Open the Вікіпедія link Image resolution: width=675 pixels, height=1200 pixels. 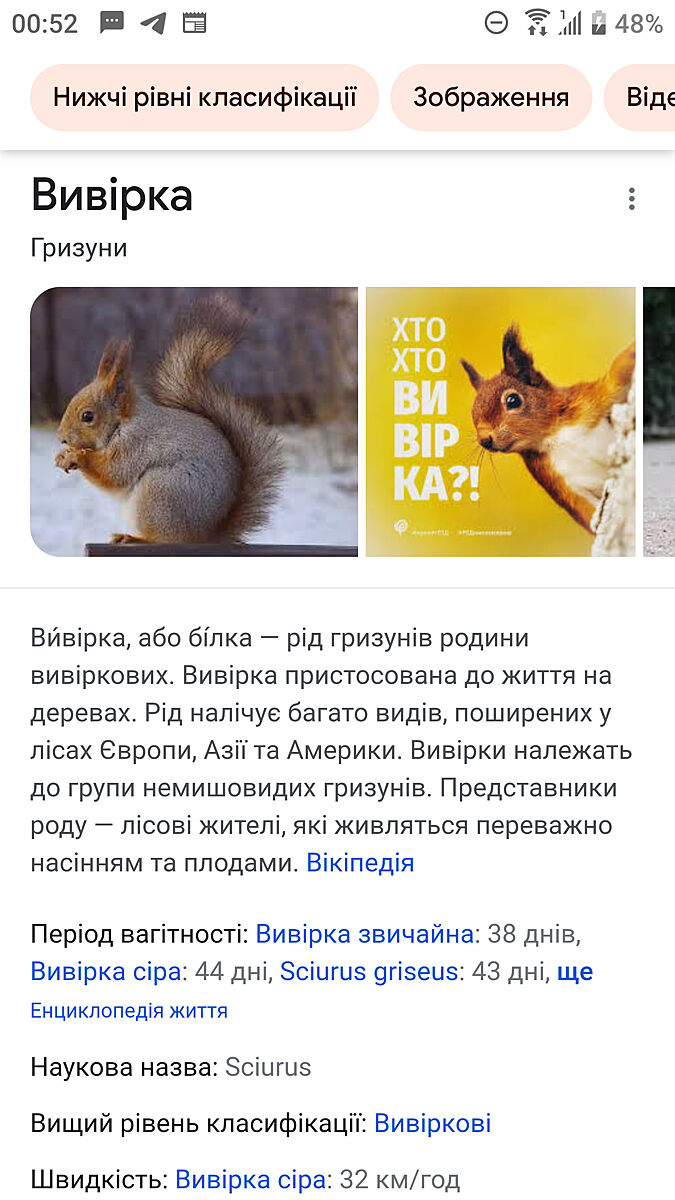pyautogui.click(x=360, y=863)
